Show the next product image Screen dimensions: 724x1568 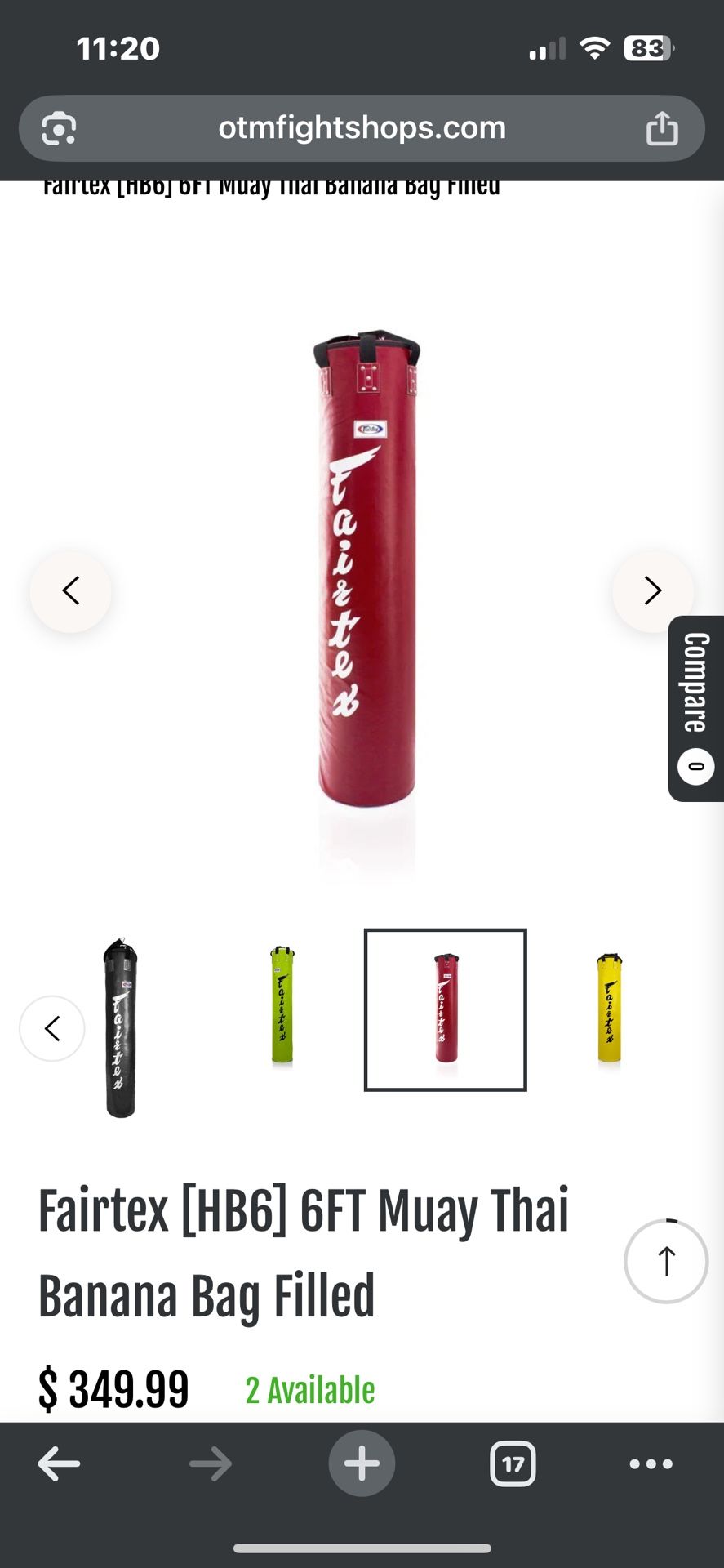point(652,590)
